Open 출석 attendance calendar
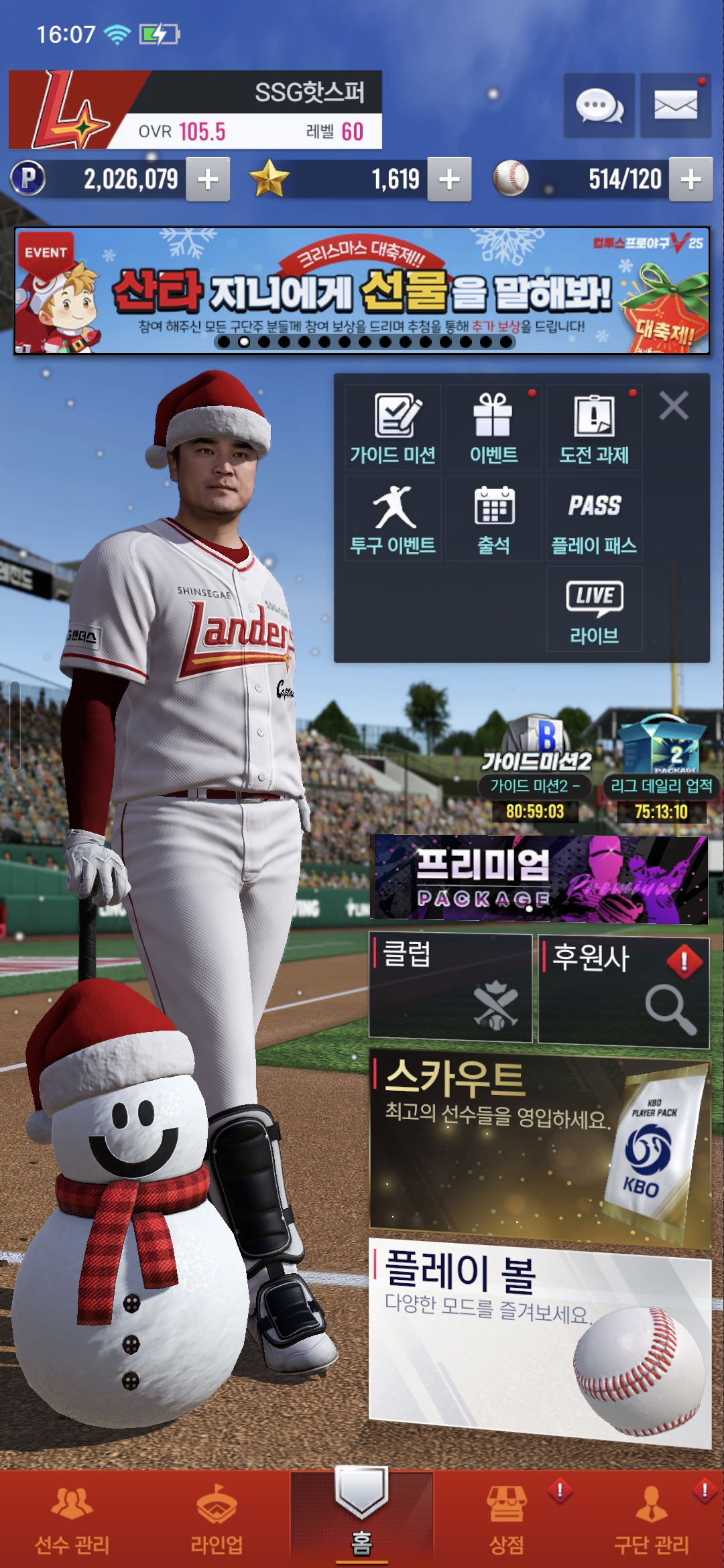Screen dimensions: 724x1568 [493, 518]
